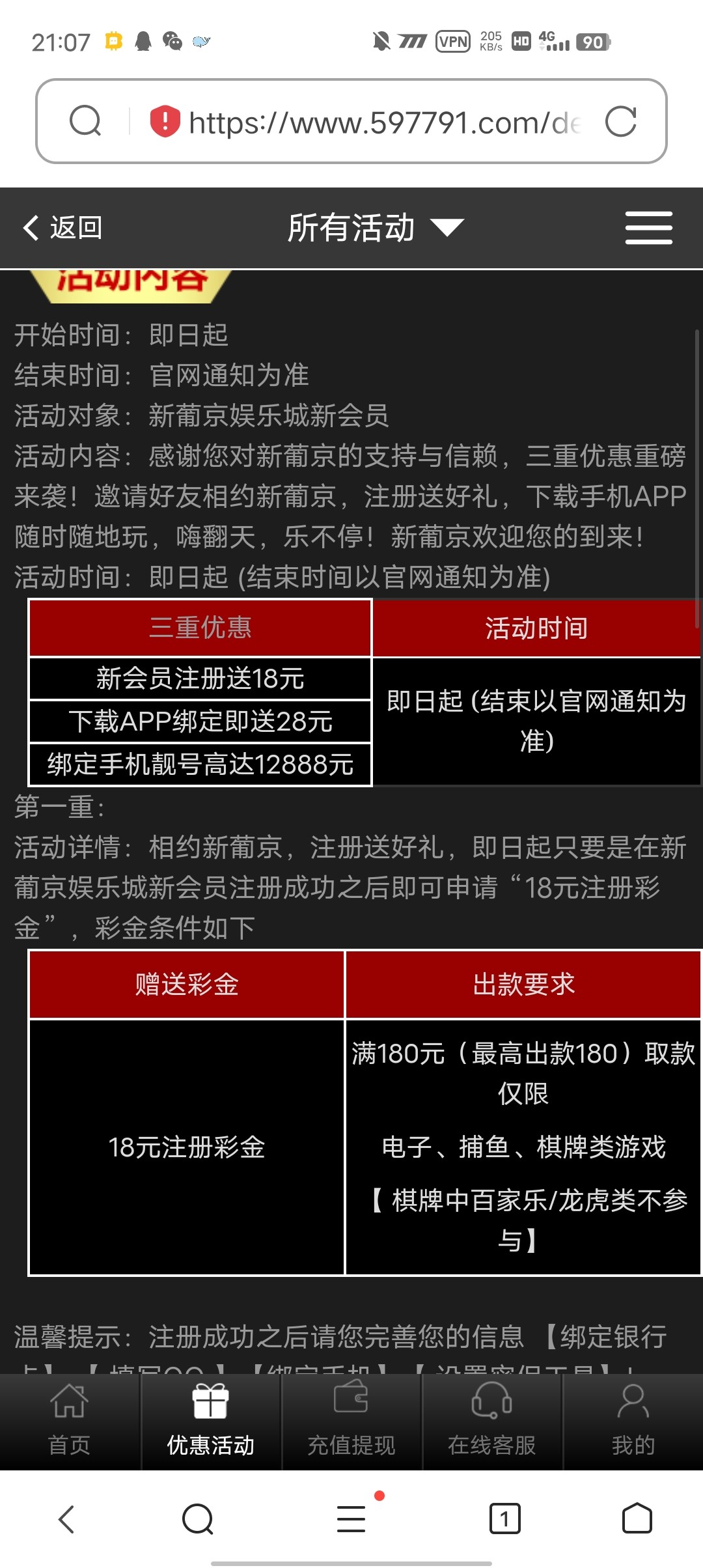Switch to the 首页 tab
Image resolution: width=703 pixels, height=1568 pixels.
[70, 1421]
